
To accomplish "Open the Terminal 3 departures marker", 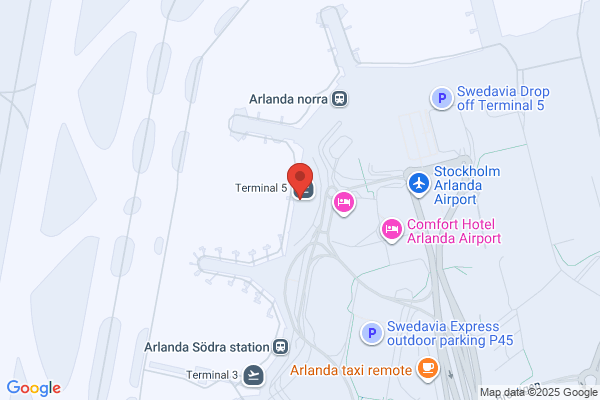I will coord(253,375).
